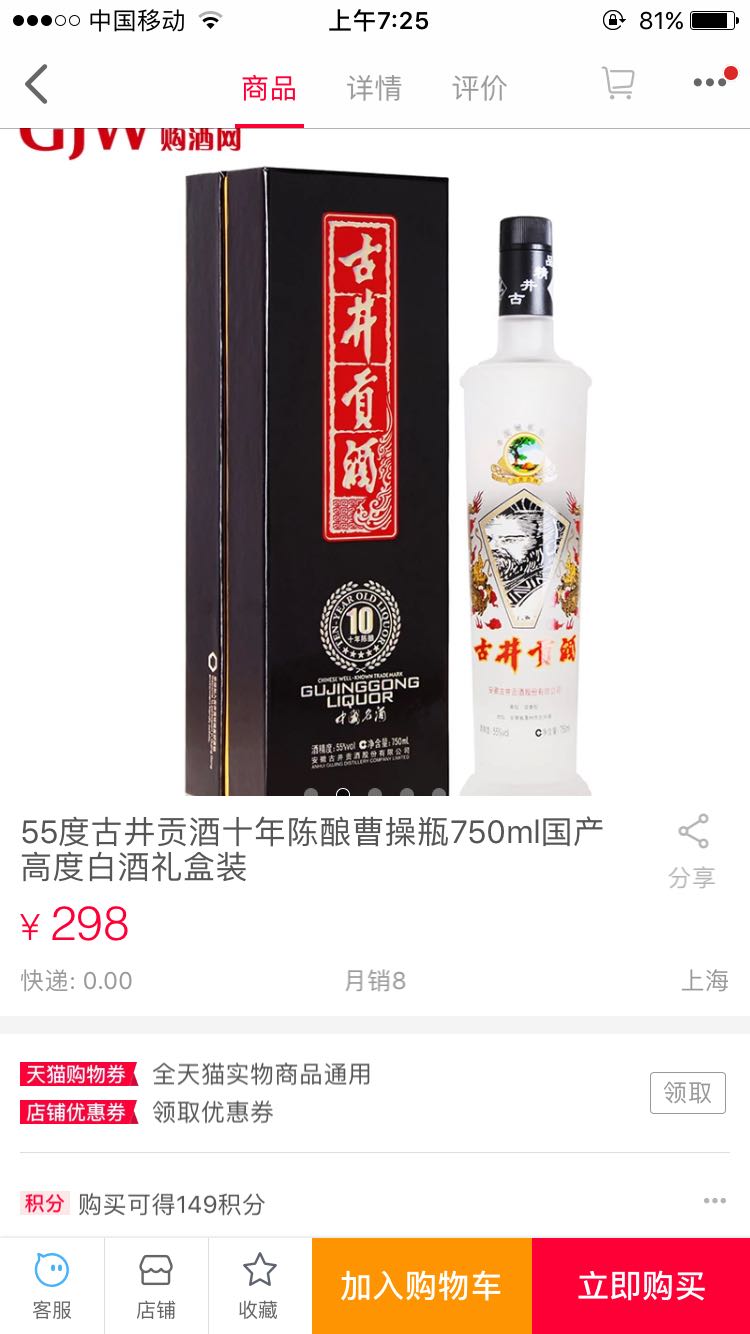This screenshot has height=1334, width=750.
Task: Tap 领取 to claim coupons
Action: pos(687,1093)
